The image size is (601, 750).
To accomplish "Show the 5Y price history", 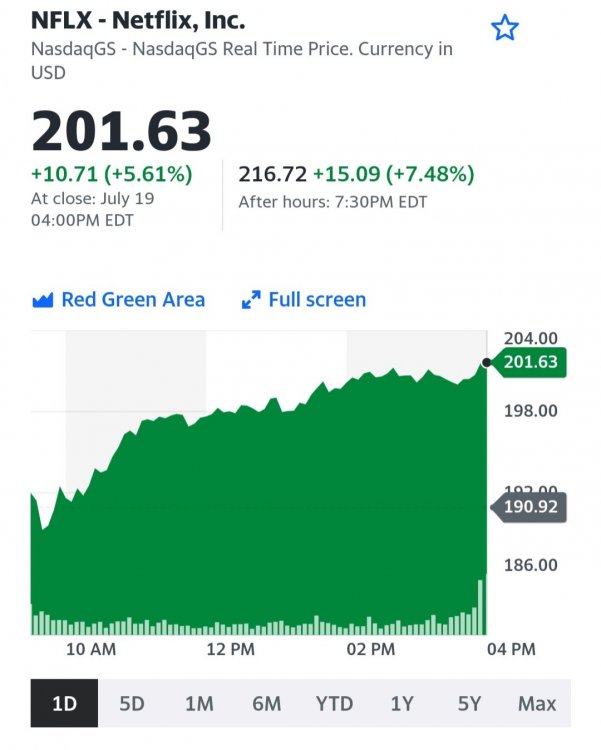I will (469, 703).
